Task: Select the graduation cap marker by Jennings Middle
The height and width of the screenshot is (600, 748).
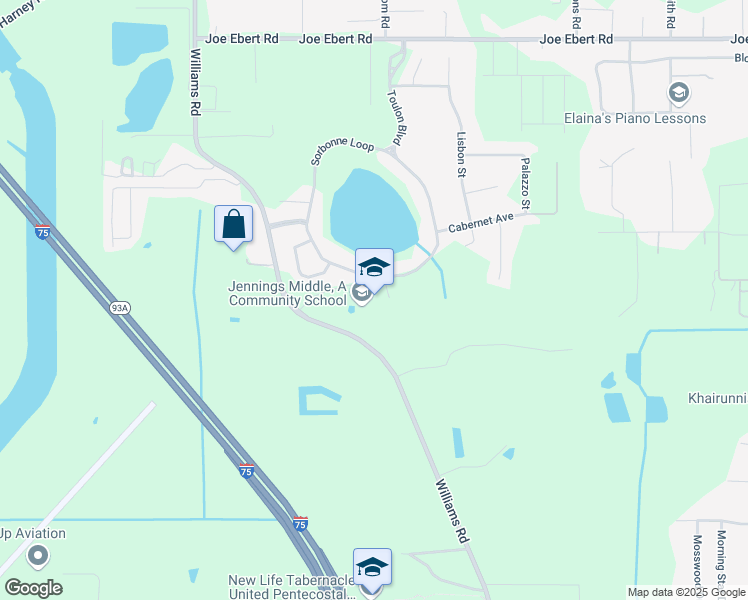Action: [x=374, y=267]
